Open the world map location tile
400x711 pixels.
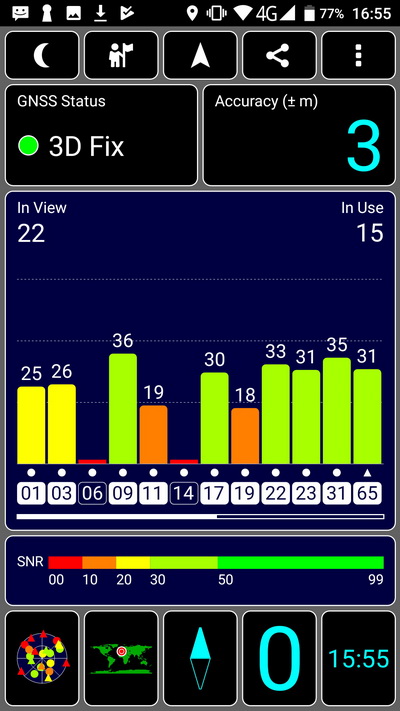click(121, 658)
